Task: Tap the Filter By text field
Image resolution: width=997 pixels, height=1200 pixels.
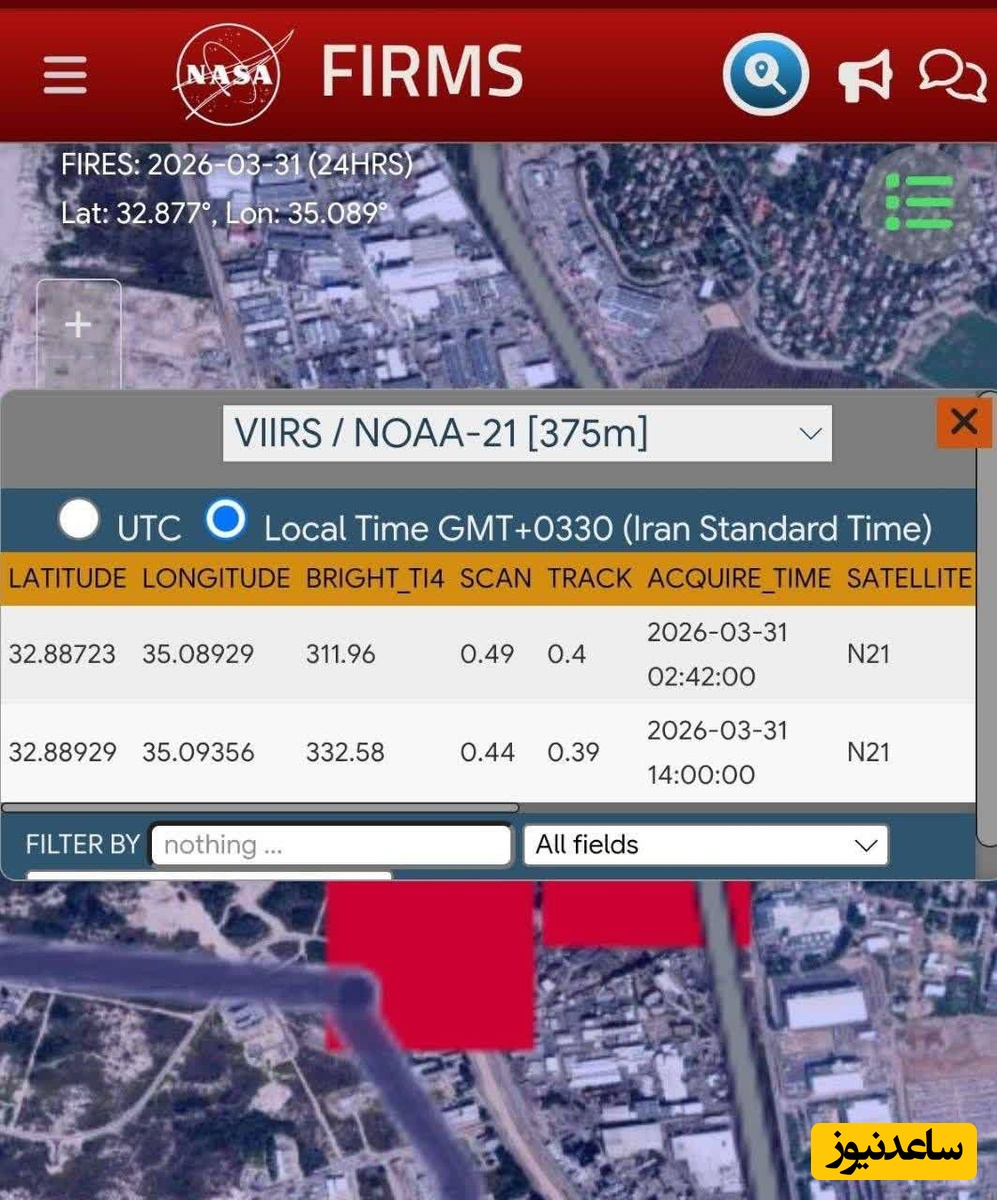Action: (331, 845)
